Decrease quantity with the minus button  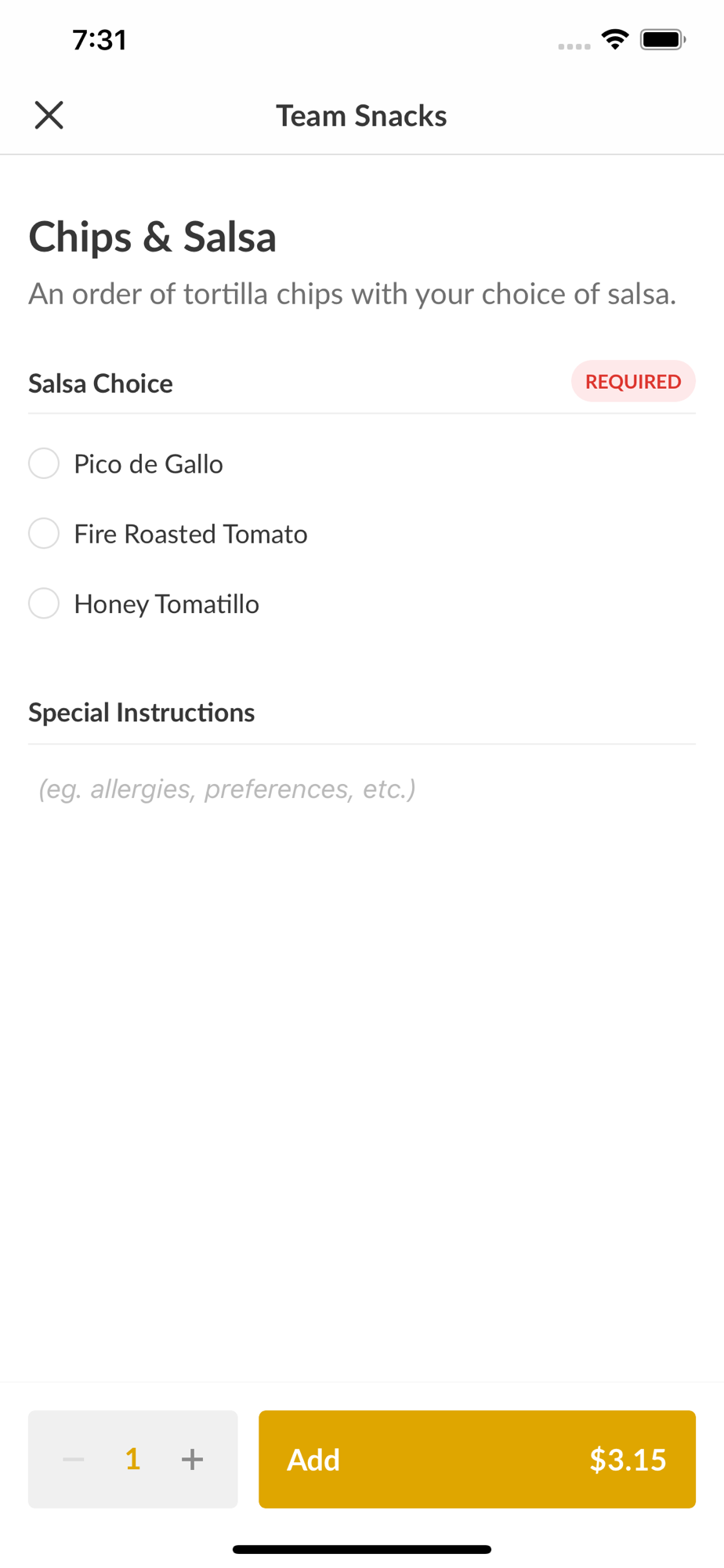74,1459
